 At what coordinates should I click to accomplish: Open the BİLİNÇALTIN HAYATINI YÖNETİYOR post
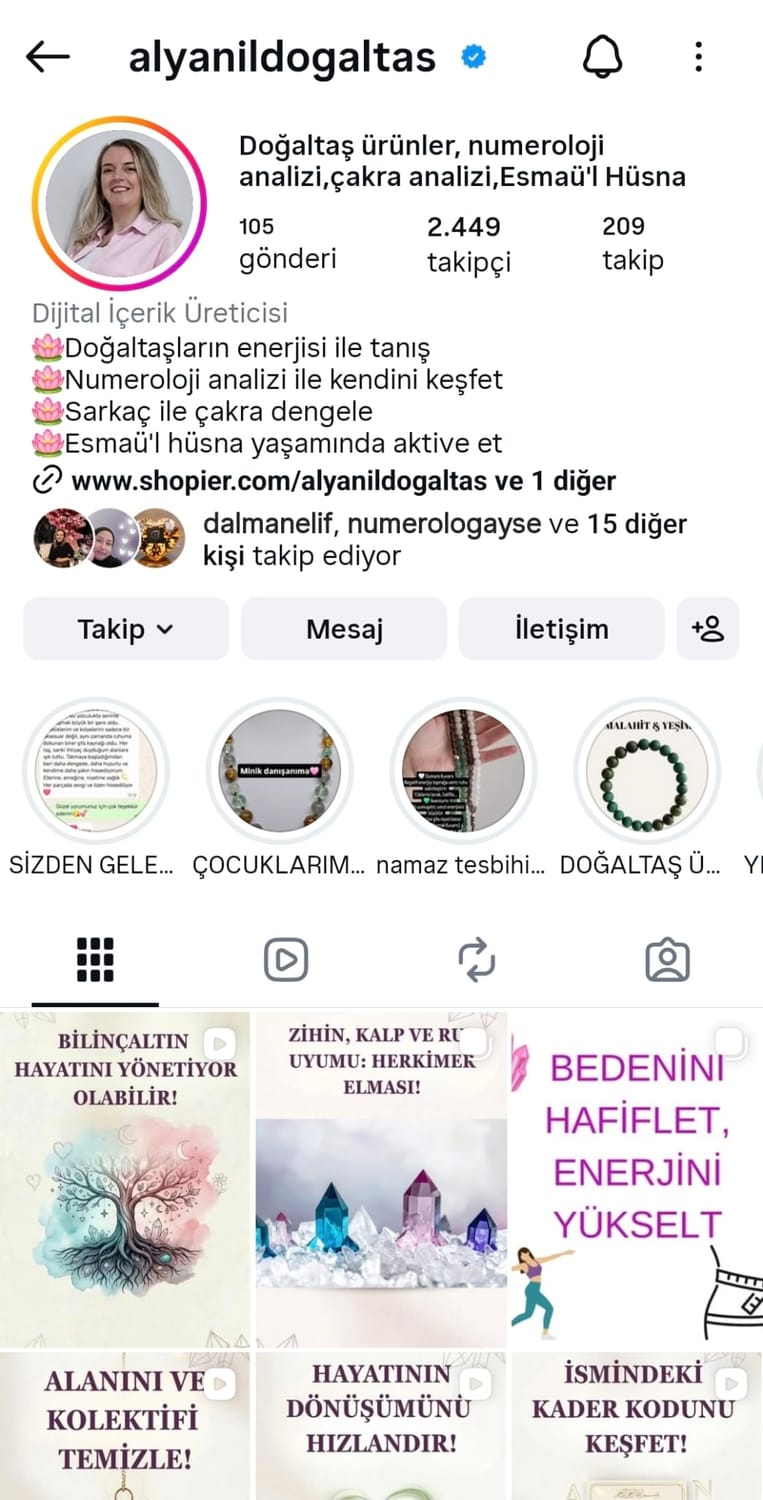125,1180
